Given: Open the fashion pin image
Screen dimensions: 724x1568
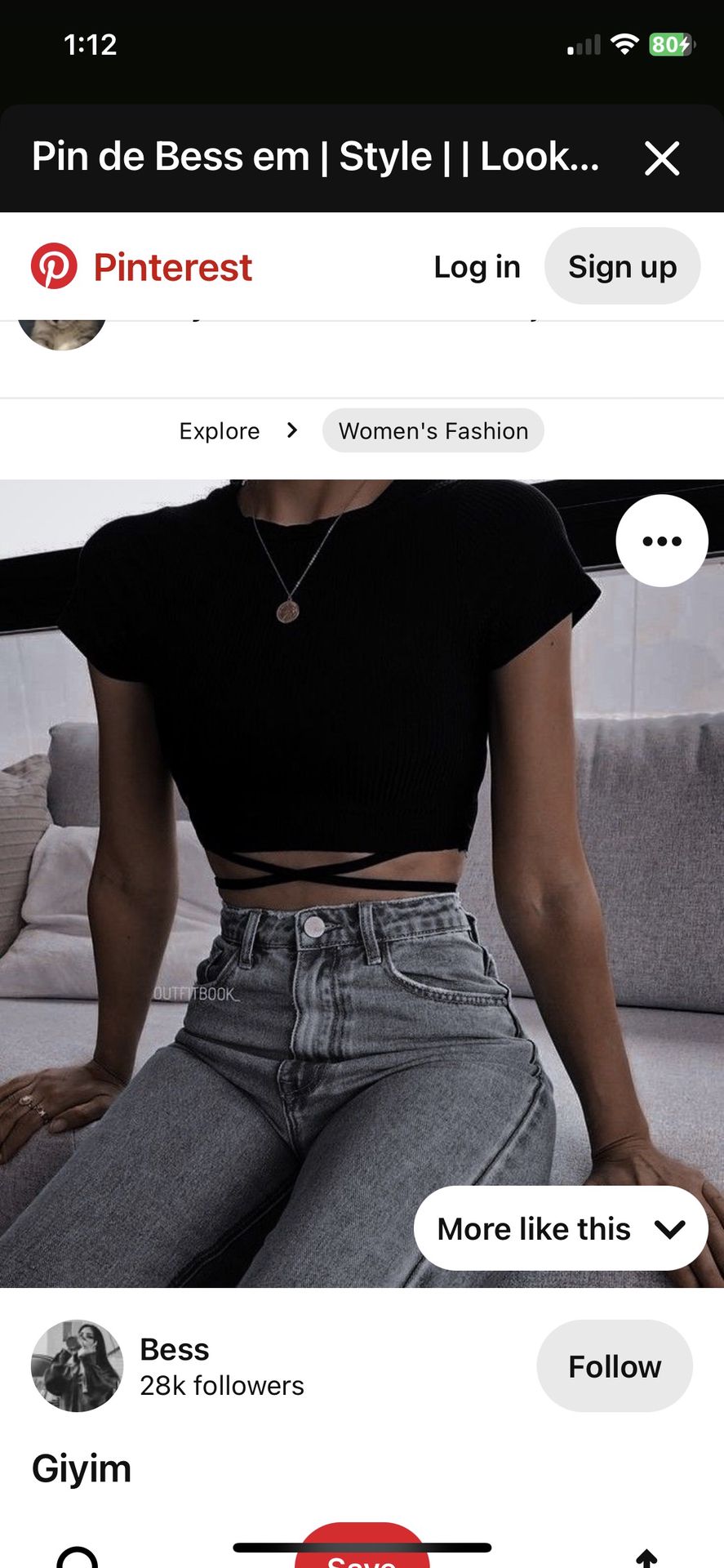Looking at the screenshot, I should tap(362, 884).
